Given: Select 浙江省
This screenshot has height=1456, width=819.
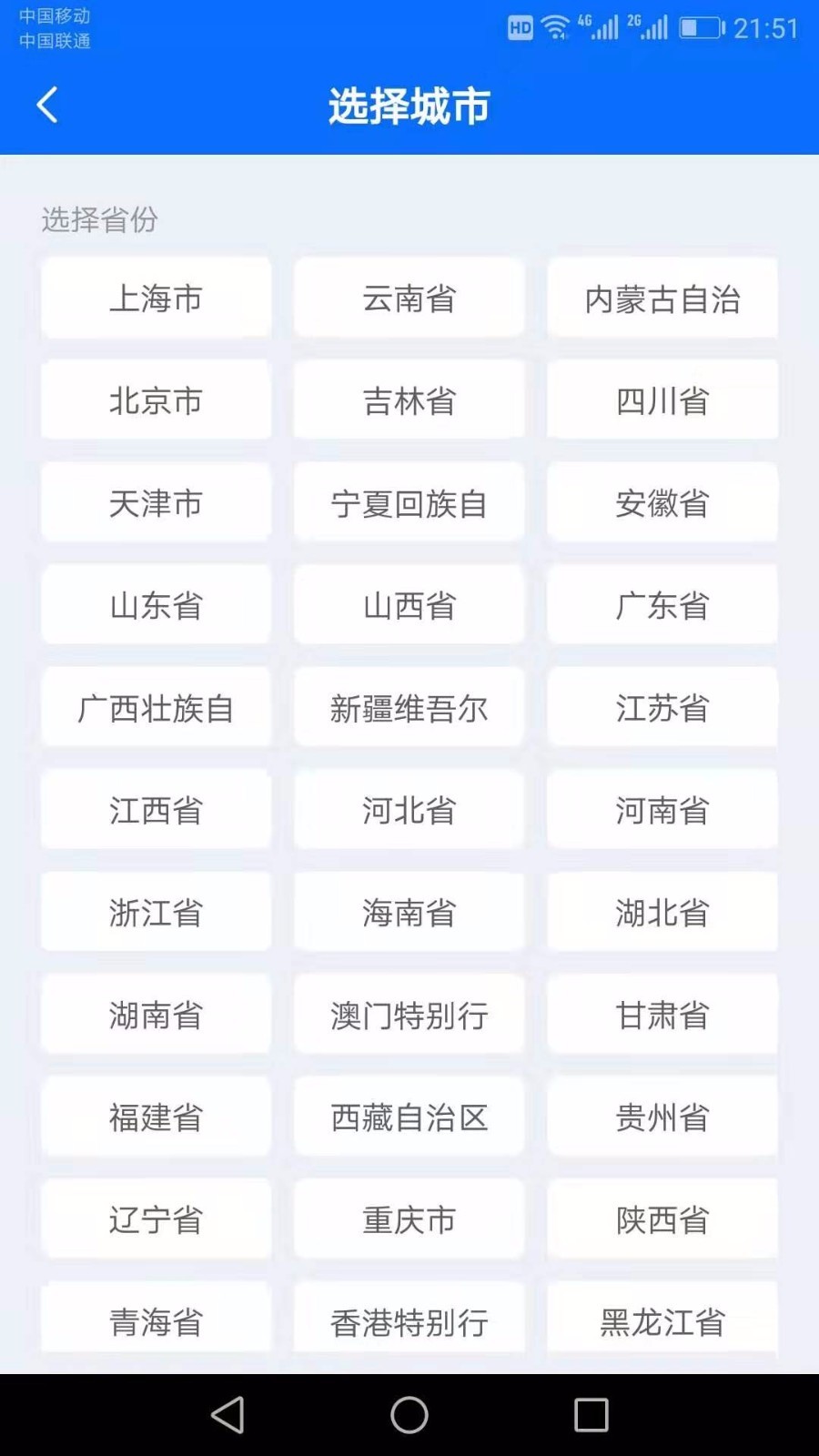Looking at the screenshot, I should click(156, 913).
